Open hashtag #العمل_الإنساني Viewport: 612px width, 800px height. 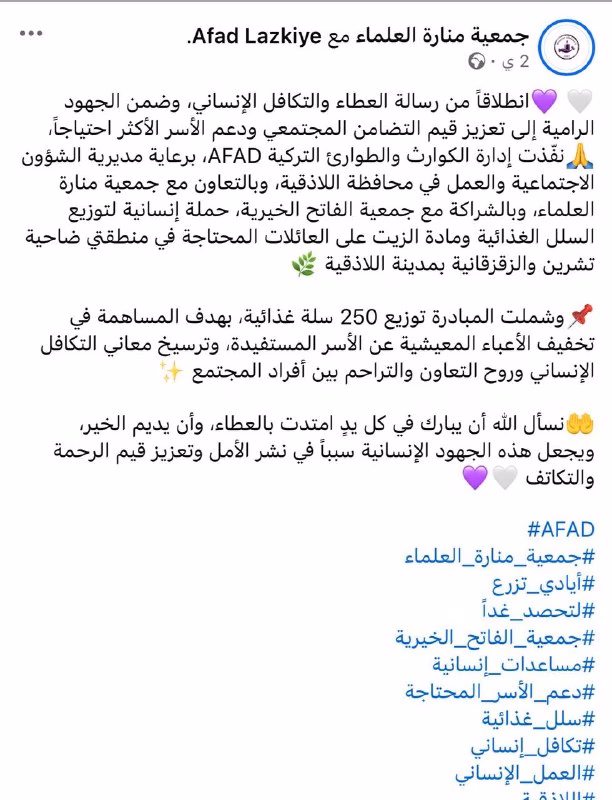pos(525,773)
